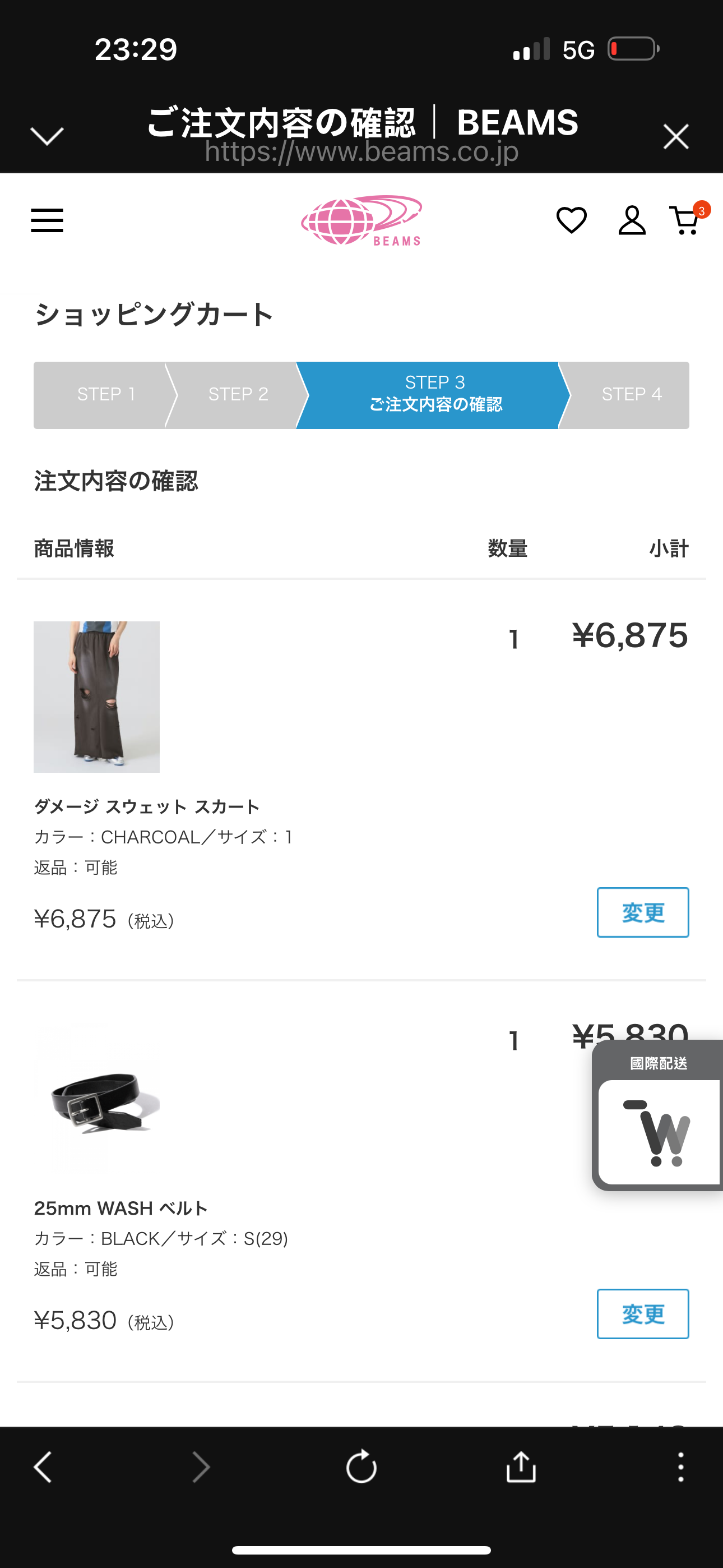
Task: Open the account profile icon
Action: point(631,221)
